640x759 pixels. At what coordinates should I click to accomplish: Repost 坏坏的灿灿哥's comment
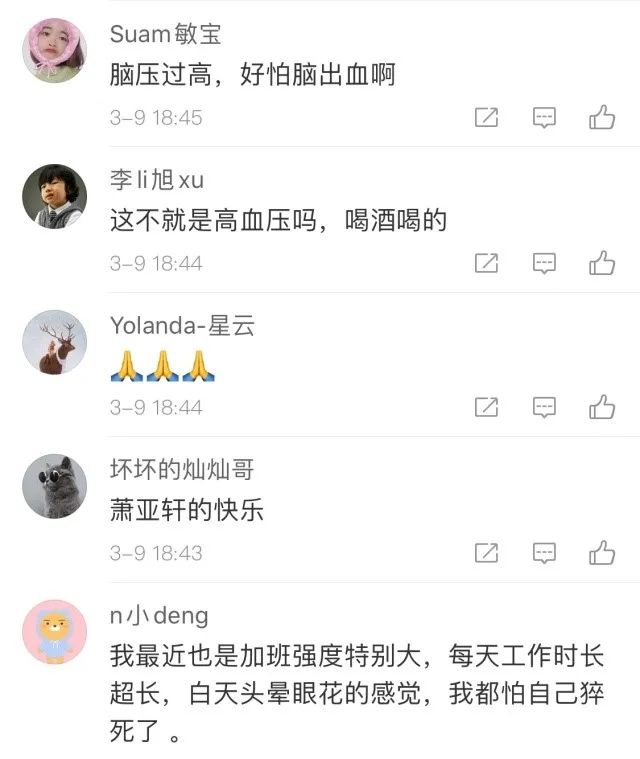click(486, 553)
